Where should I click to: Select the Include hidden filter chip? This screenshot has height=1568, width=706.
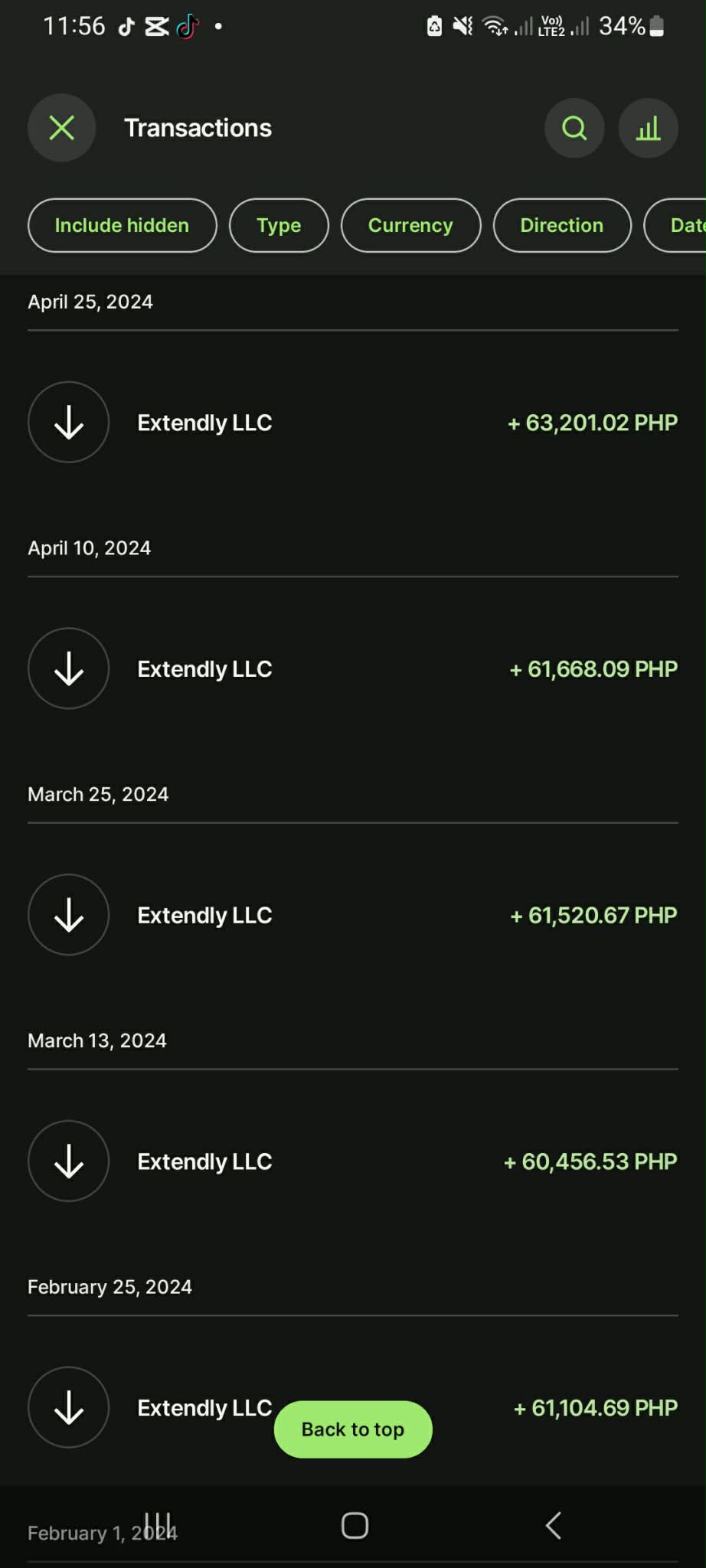tap(122, 225)
